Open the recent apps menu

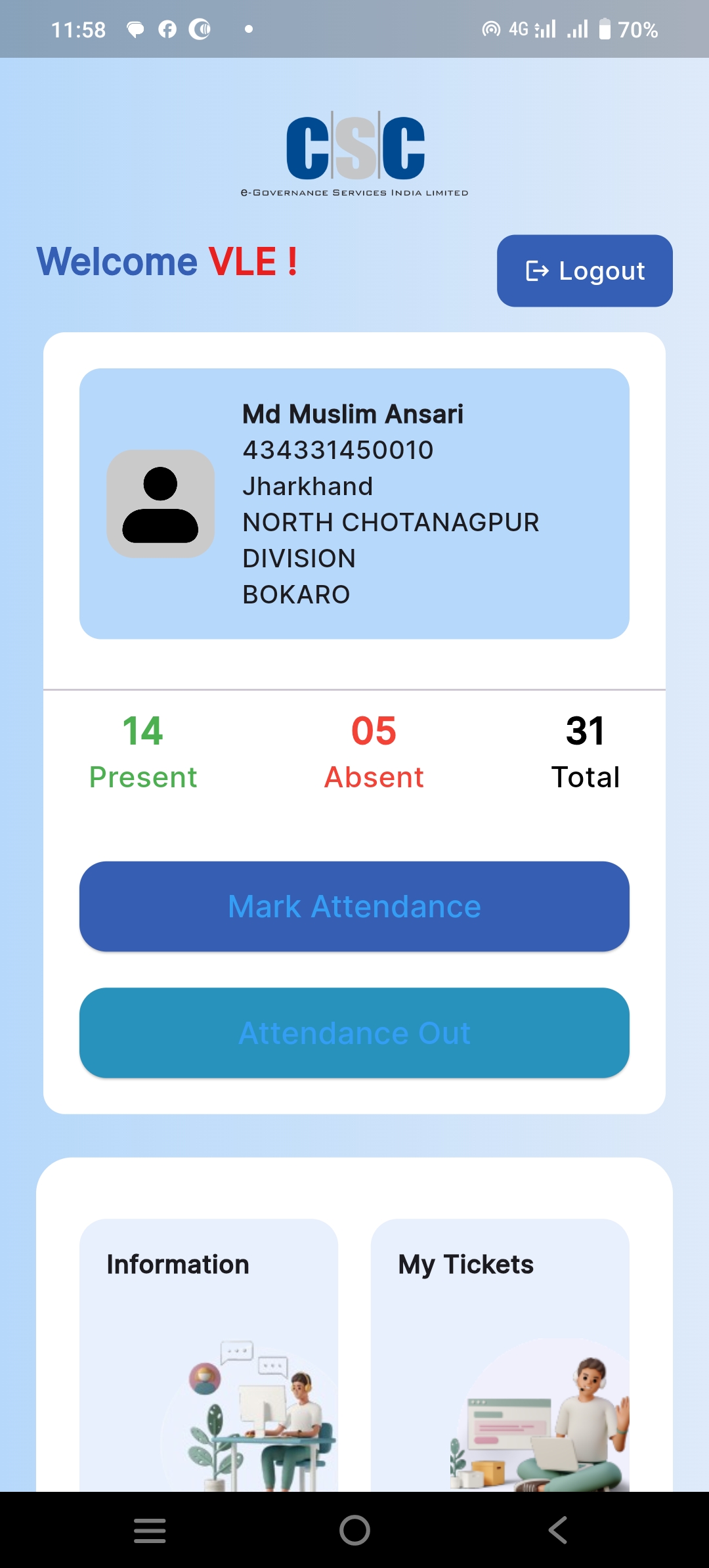[150, 1530]
